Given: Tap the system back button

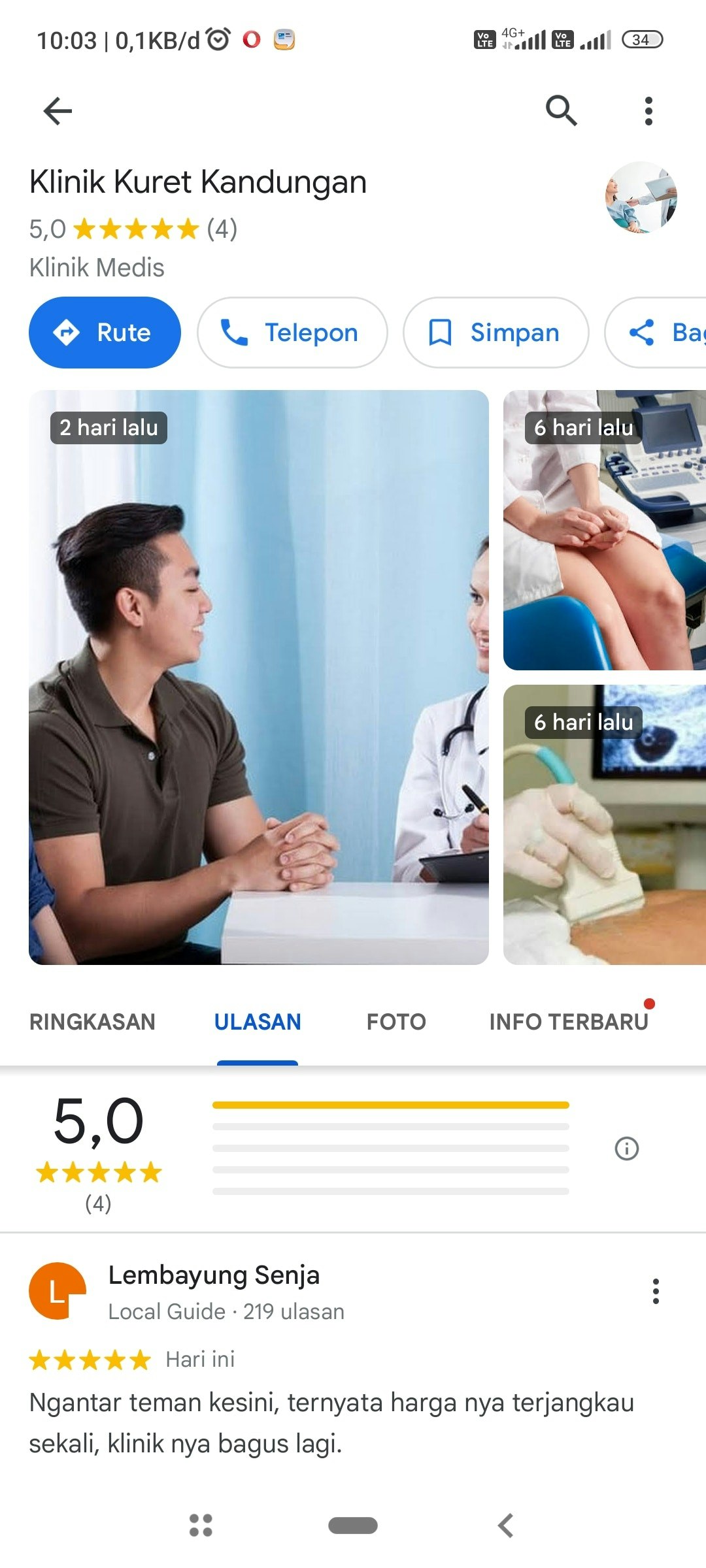Looking at the screenshot, I should [x=505, y=1525].
